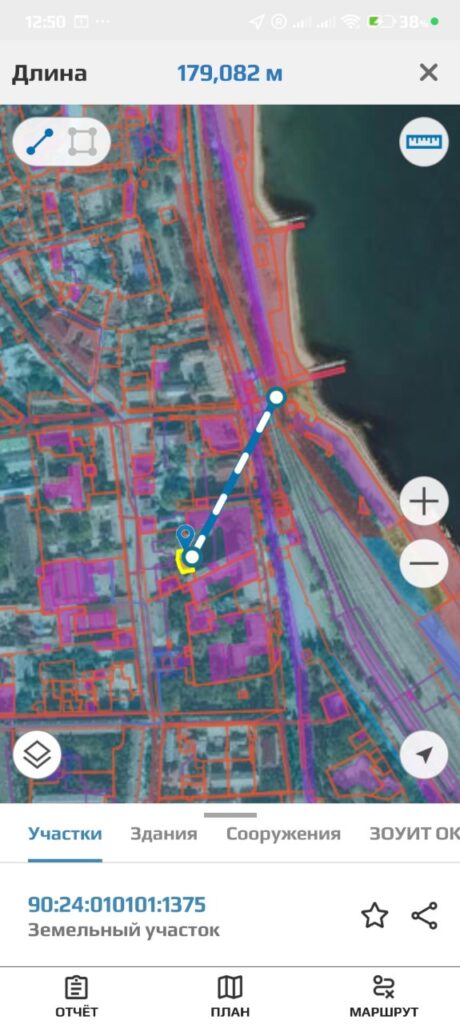Close the length measurement panel

pos(428,72)
